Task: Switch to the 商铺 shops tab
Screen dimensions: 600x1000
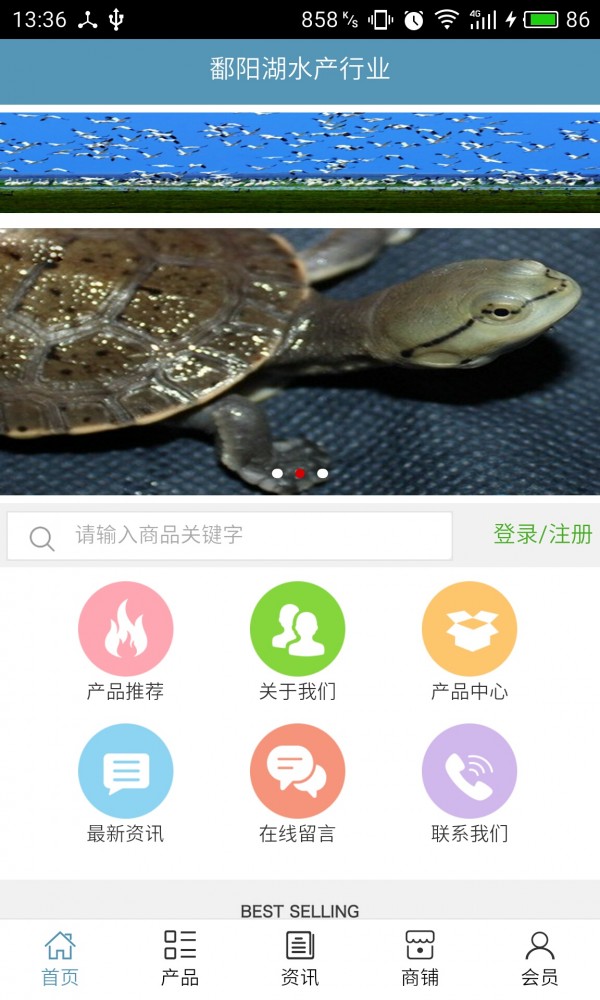Action: (x=420, y=958)
